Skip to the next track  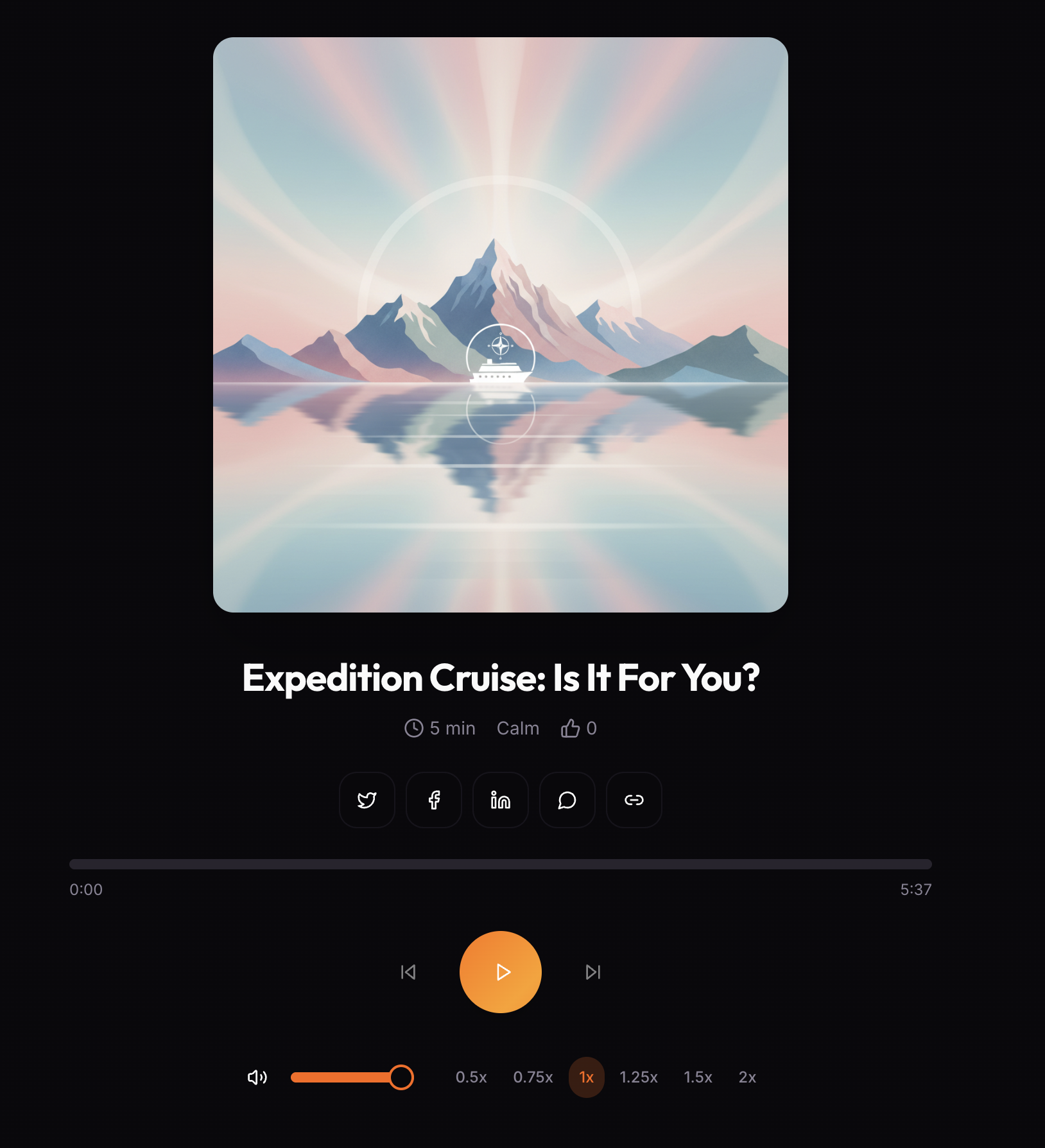(593, 971)
